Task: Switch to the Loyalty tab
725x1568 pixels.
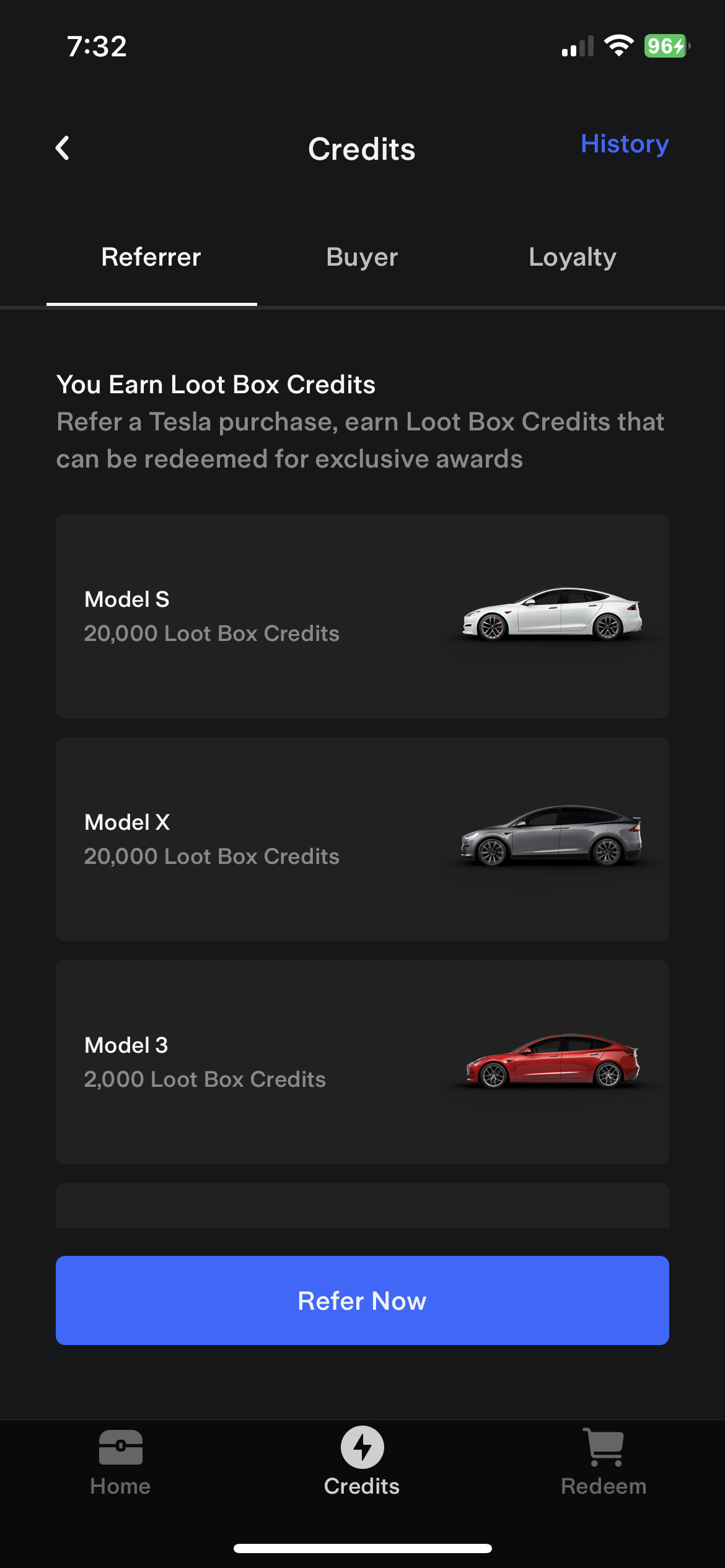Action: (x=572, y=258)
